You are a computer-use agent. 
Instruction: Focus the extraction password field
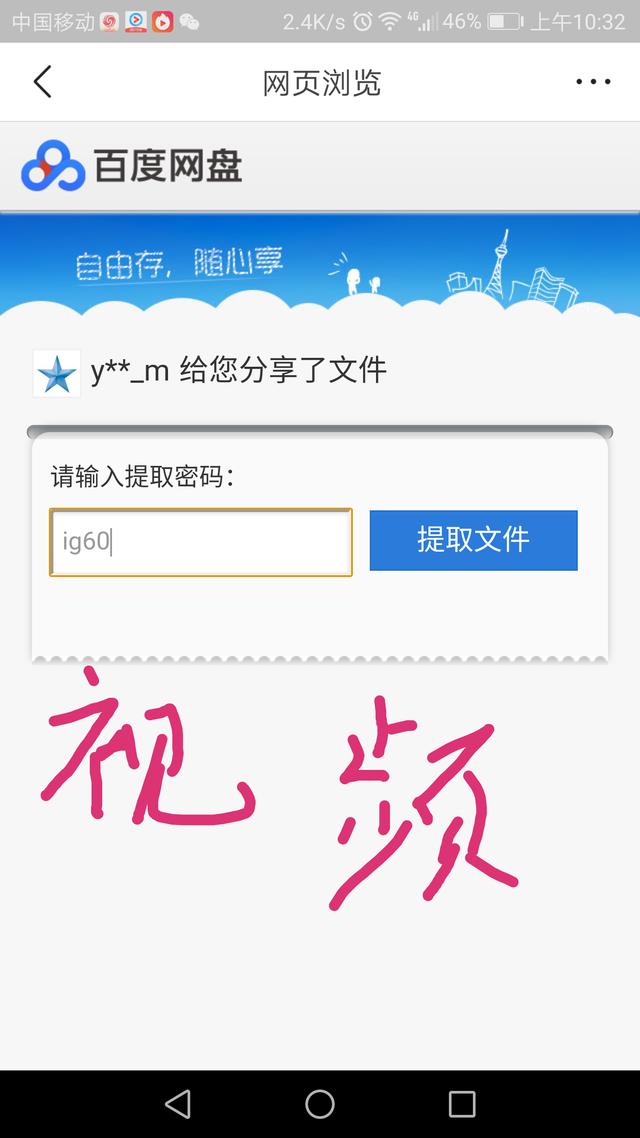tap(201, 542)
